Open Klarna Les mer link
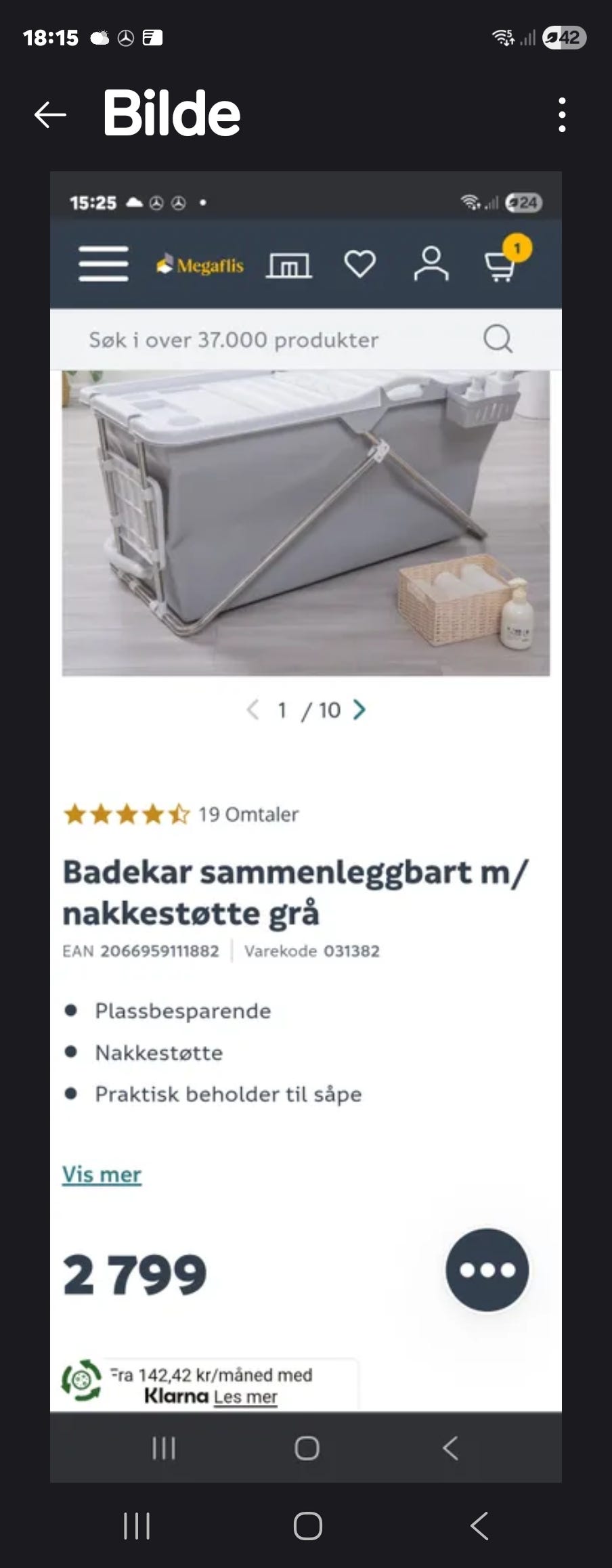 click(245, 1396)
